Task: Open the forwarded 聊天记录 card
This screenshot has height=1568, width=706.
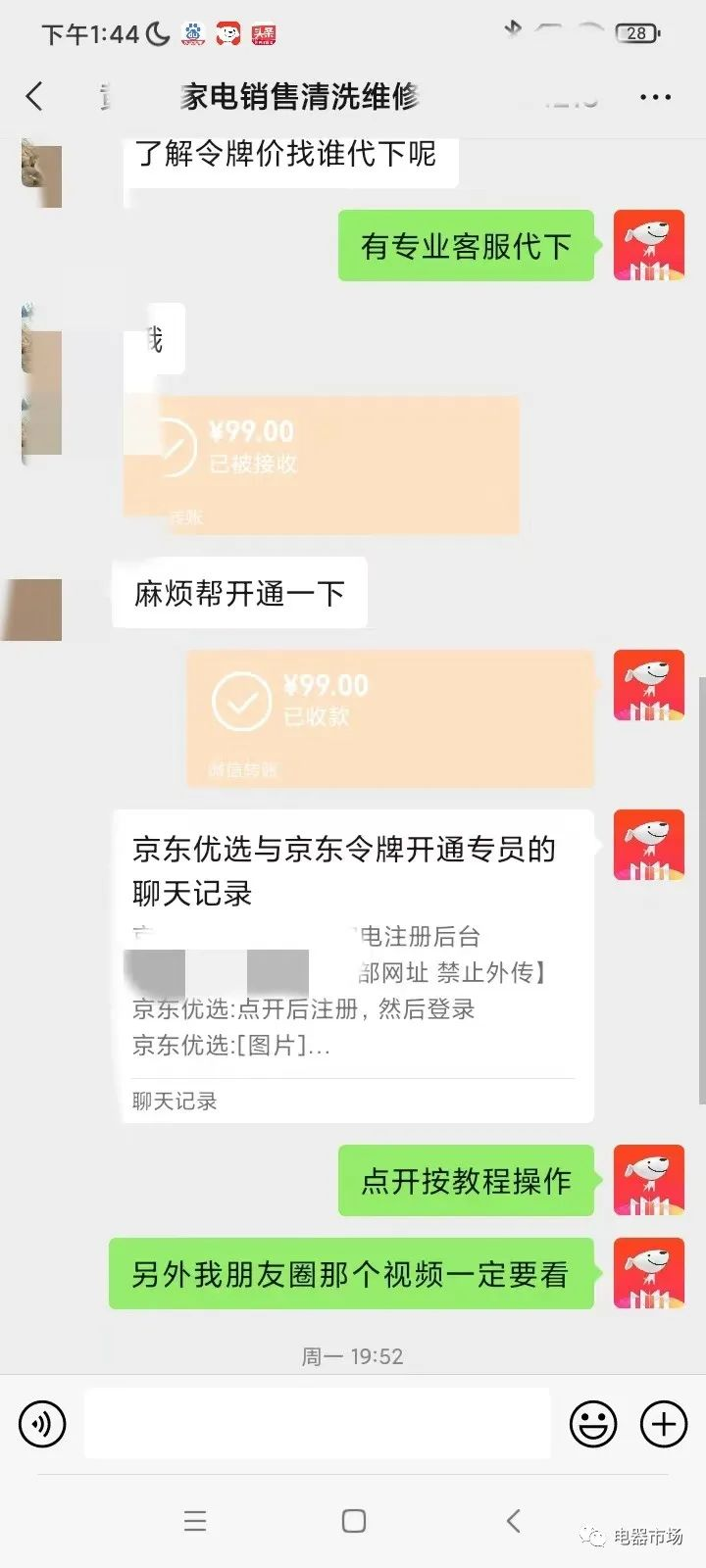Action: 353,965
